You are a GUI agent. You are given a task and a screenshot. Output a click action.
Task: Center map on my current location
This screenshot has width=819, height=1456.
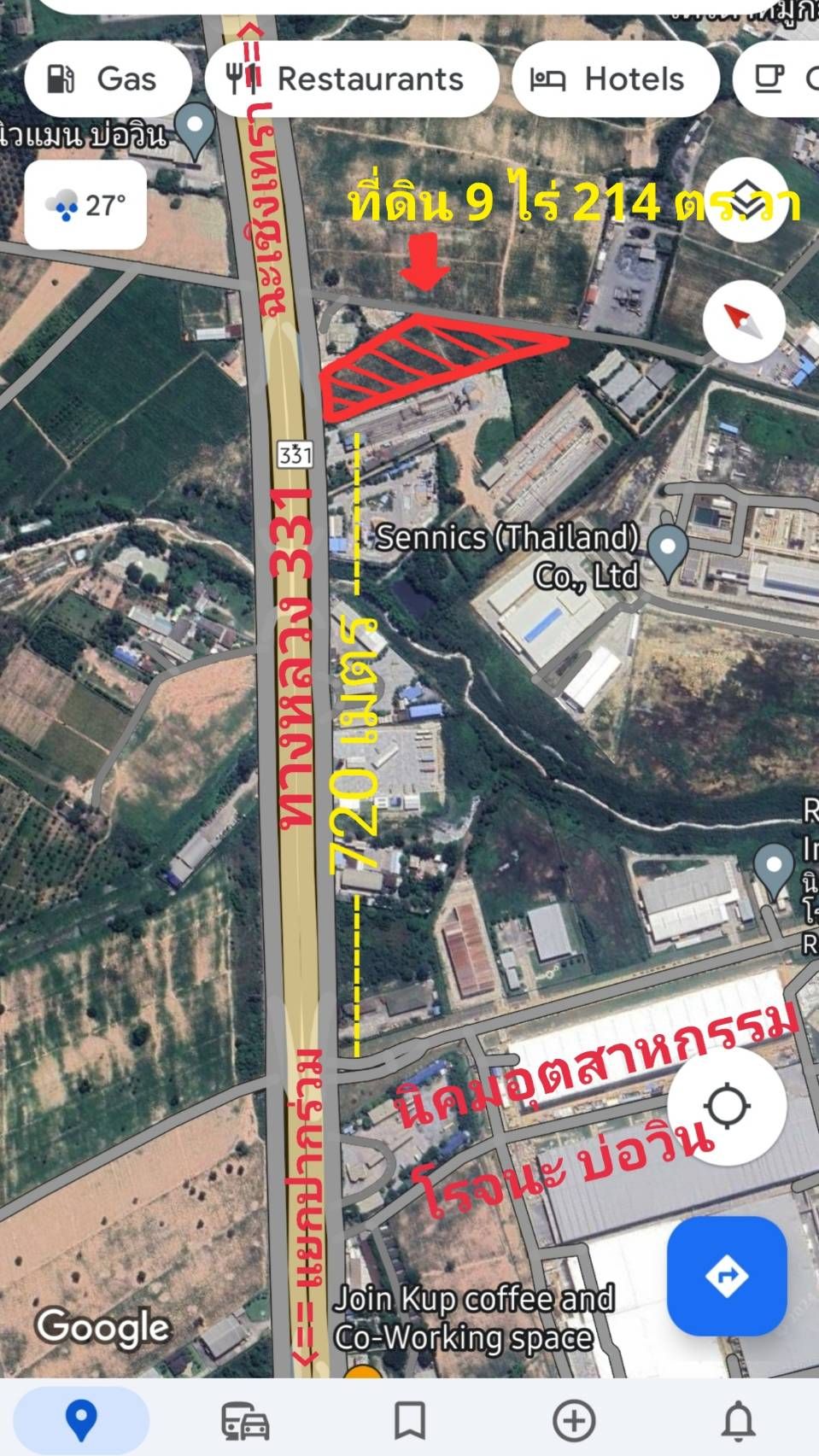click(727, 1106)
